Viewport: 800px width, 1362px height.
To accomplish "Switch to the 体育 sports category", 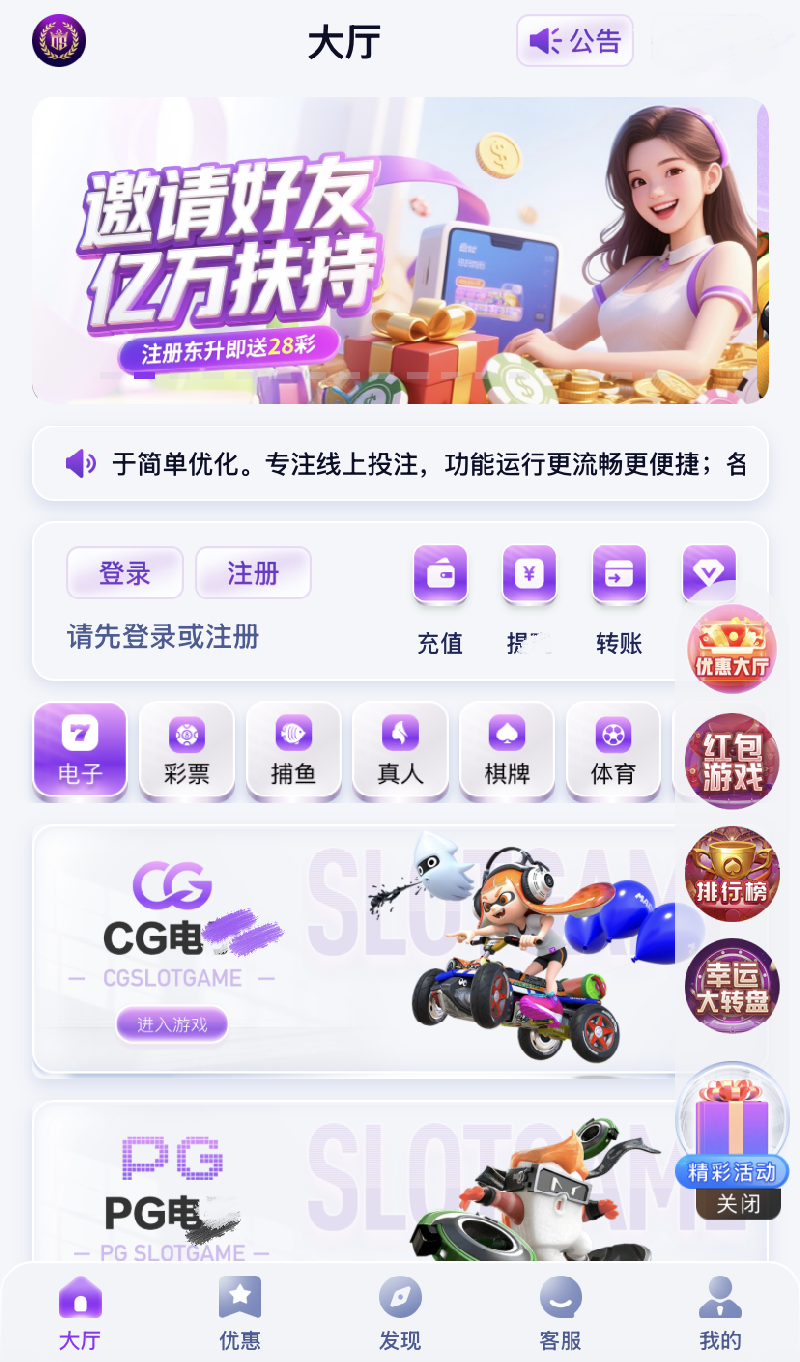I will [613, 750].
